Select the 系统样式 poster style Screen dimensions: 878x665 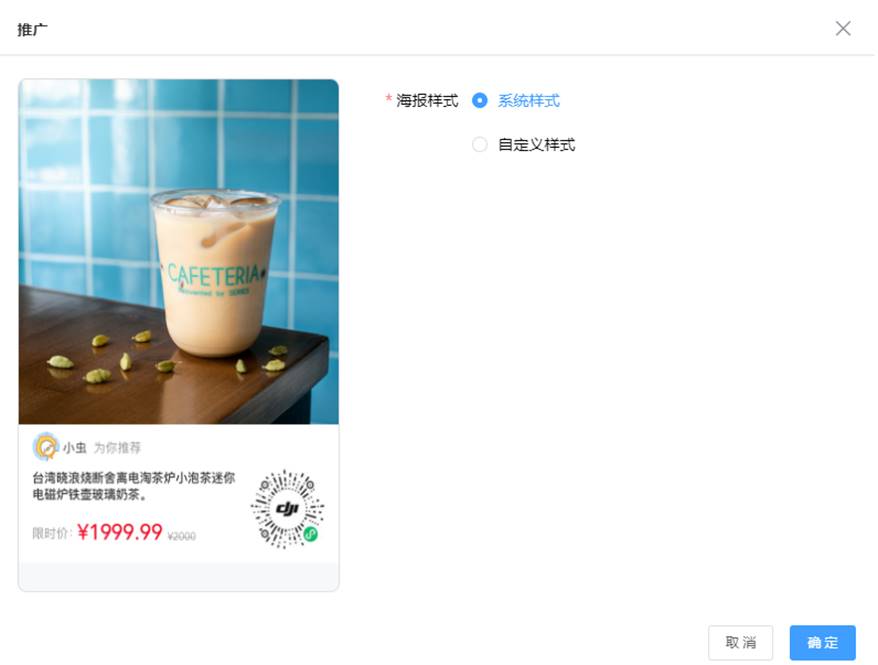pos(480,100)
